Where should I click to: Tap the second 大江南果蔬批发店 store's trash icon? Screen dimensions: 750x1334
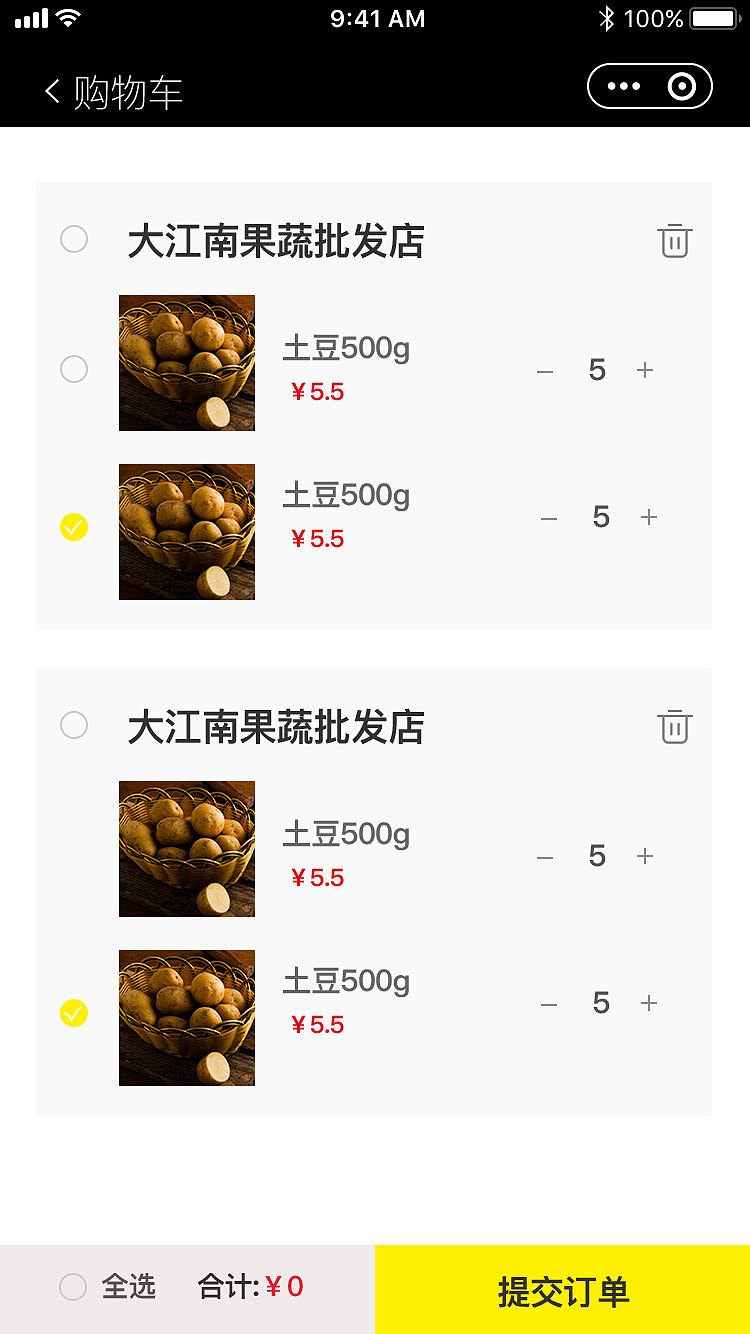tap(675, 726)
